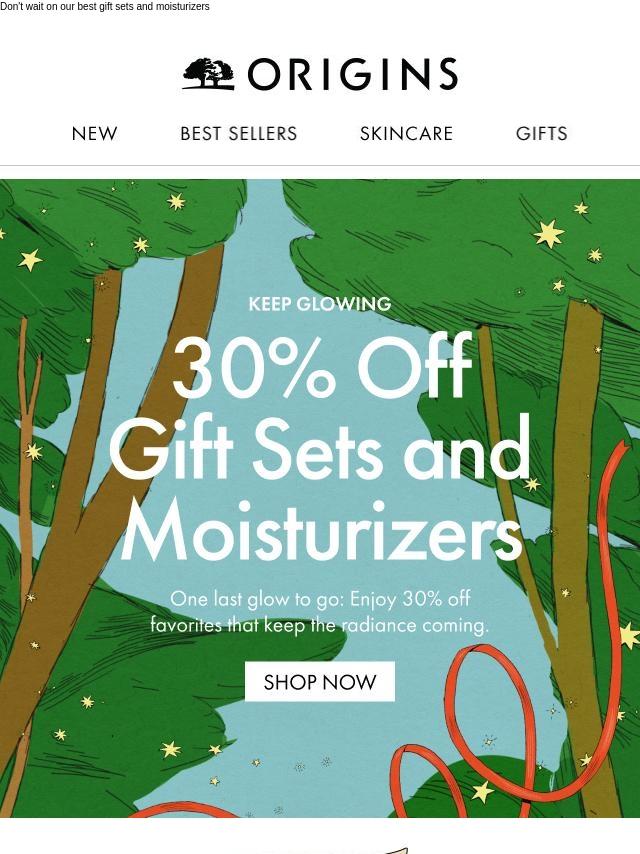Go to BEST SELLERS section
The height and width of the screenshot is (854, 640).
238,133
